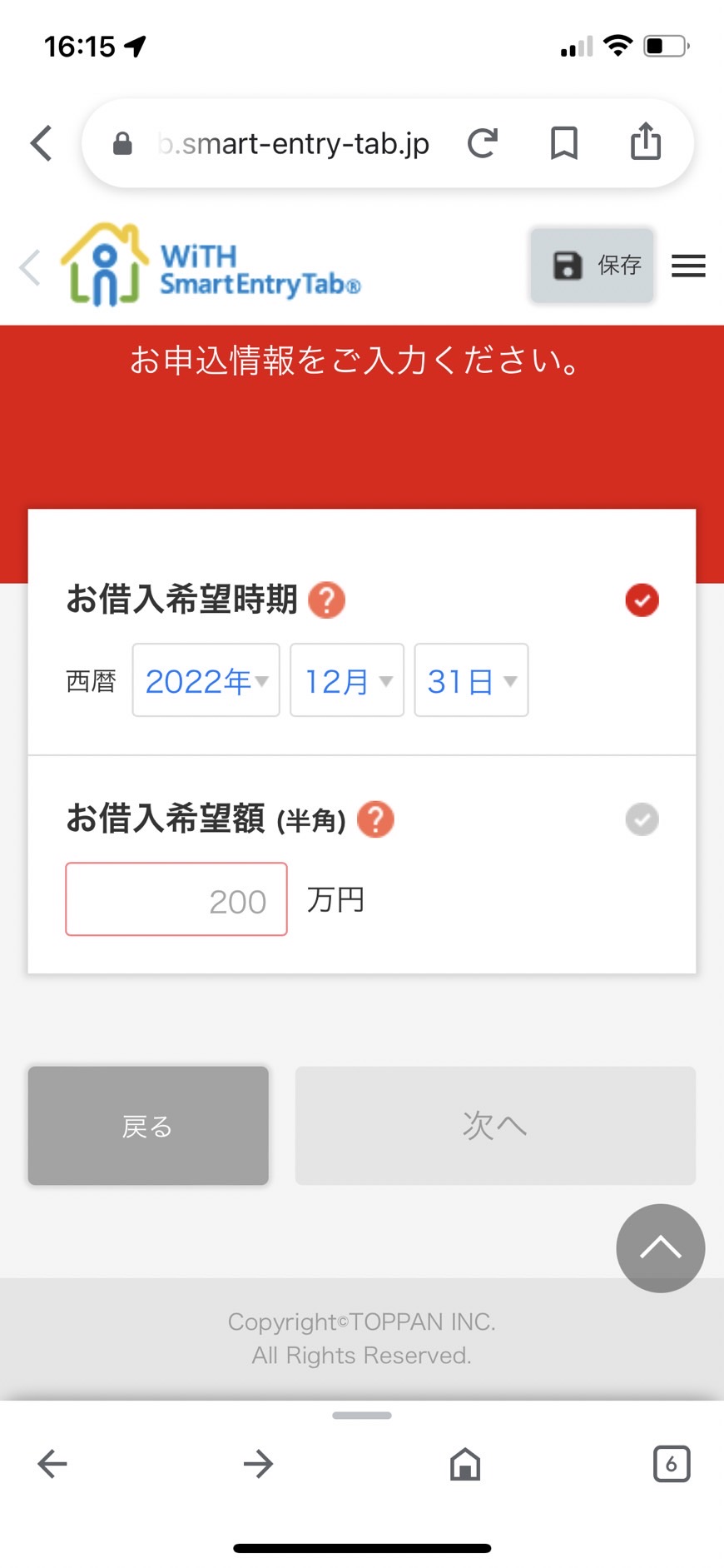Change the day dropdown 31日
Screen dimensions: 724x1568
tap(471, 680)
